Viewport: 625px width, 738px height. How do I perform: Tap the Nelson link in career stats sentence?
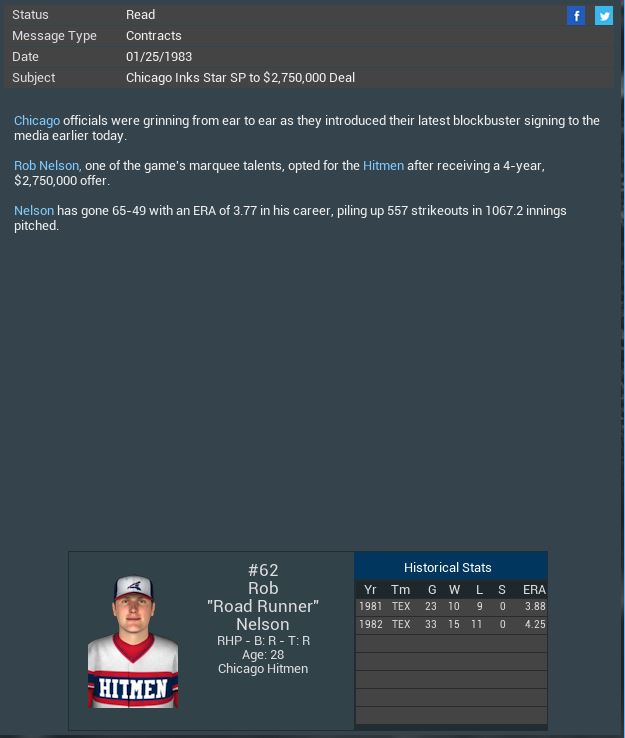pyautogui.click(x=34, y=211)
